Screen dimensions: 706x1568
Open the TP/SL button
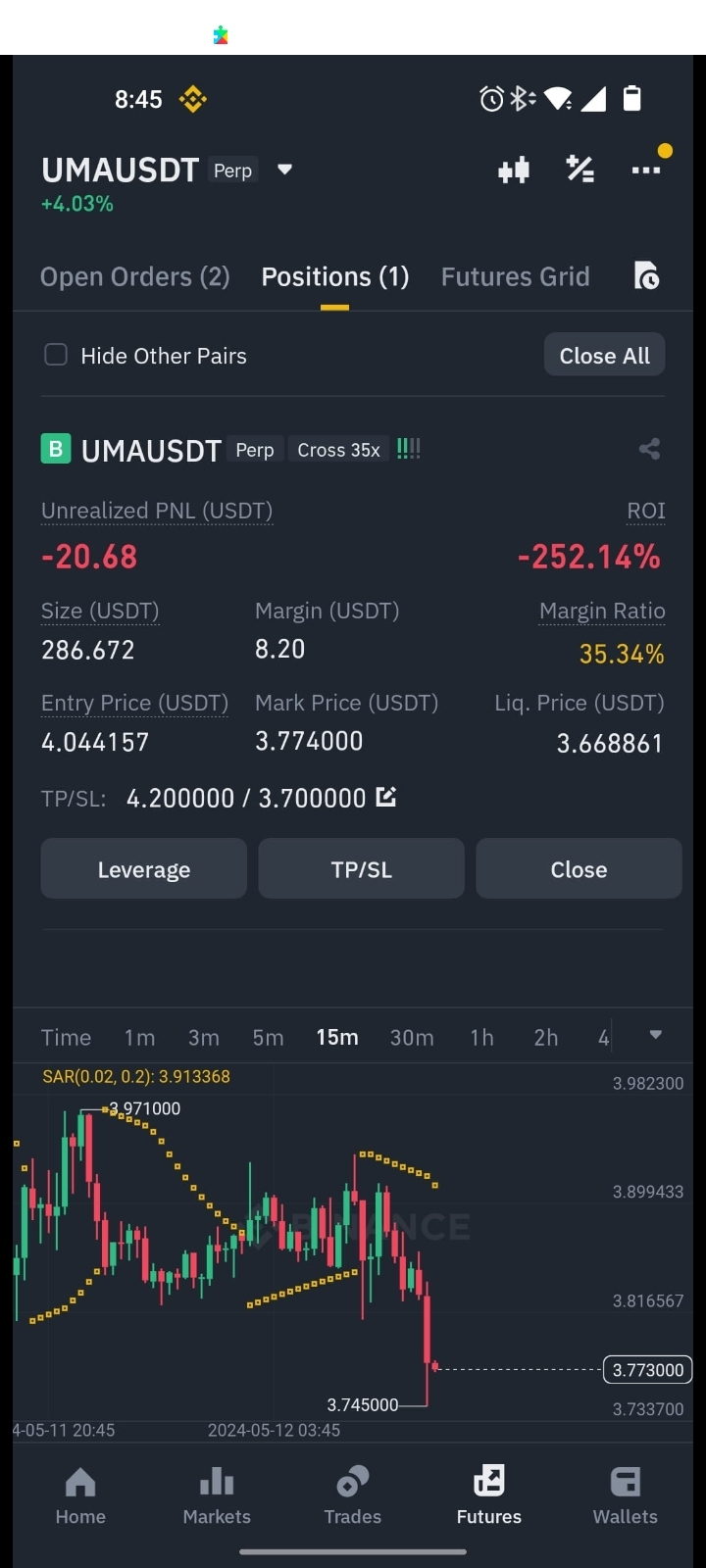point(361,868)
